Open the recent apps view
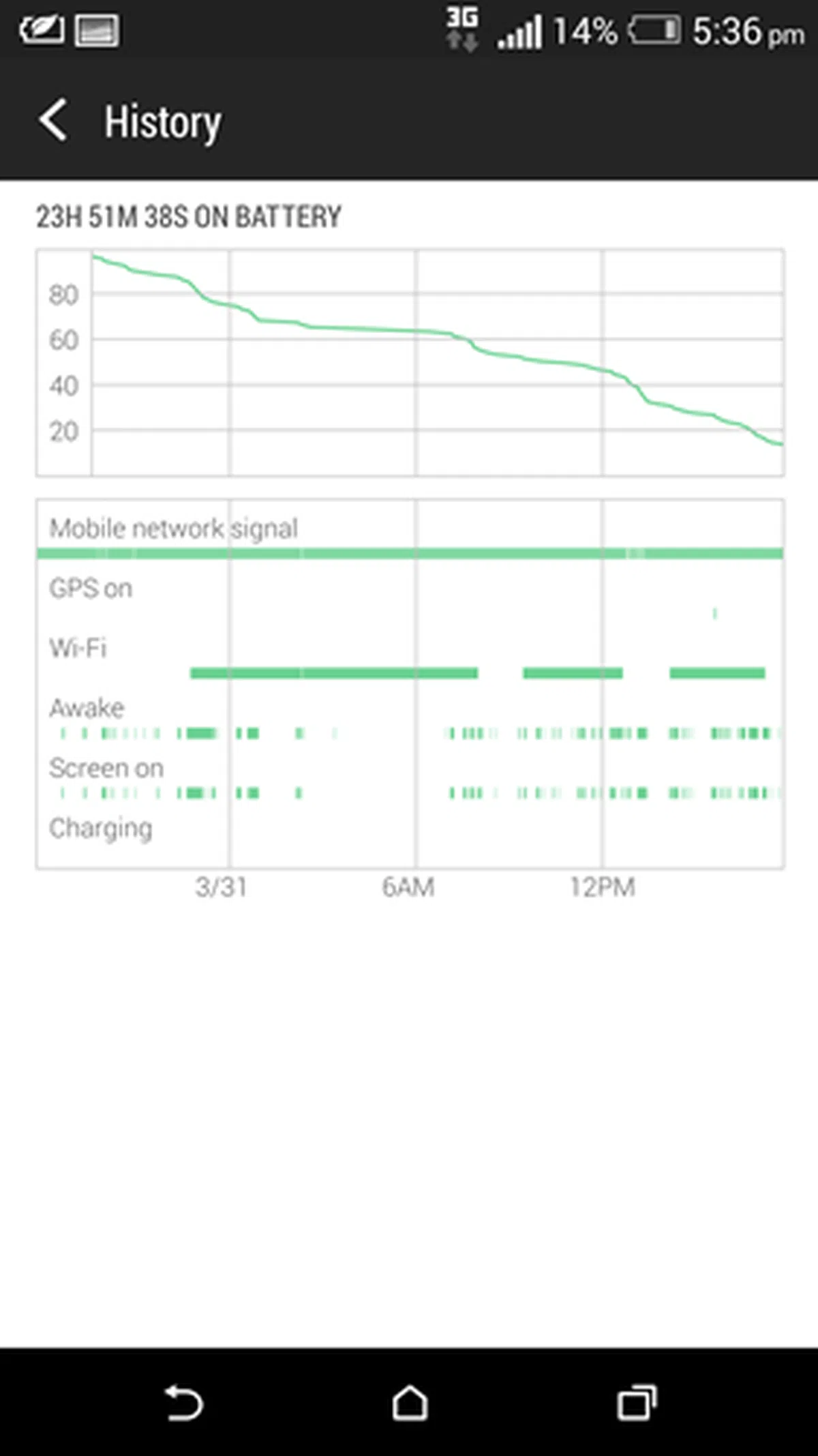 click(x=636, y=1401)
